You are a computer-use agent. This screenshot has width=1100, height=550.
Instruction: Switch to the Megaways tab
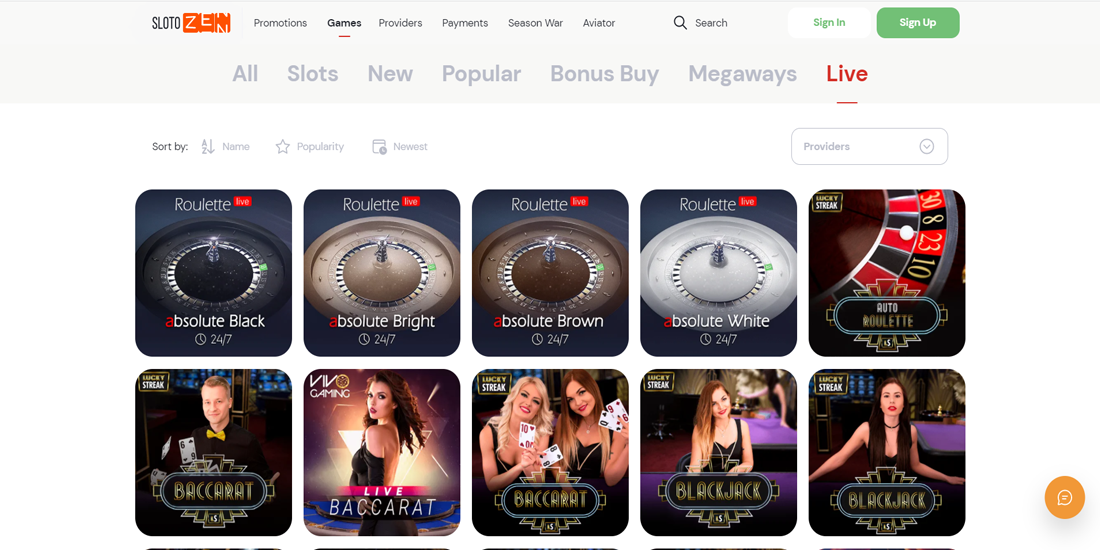742,74
